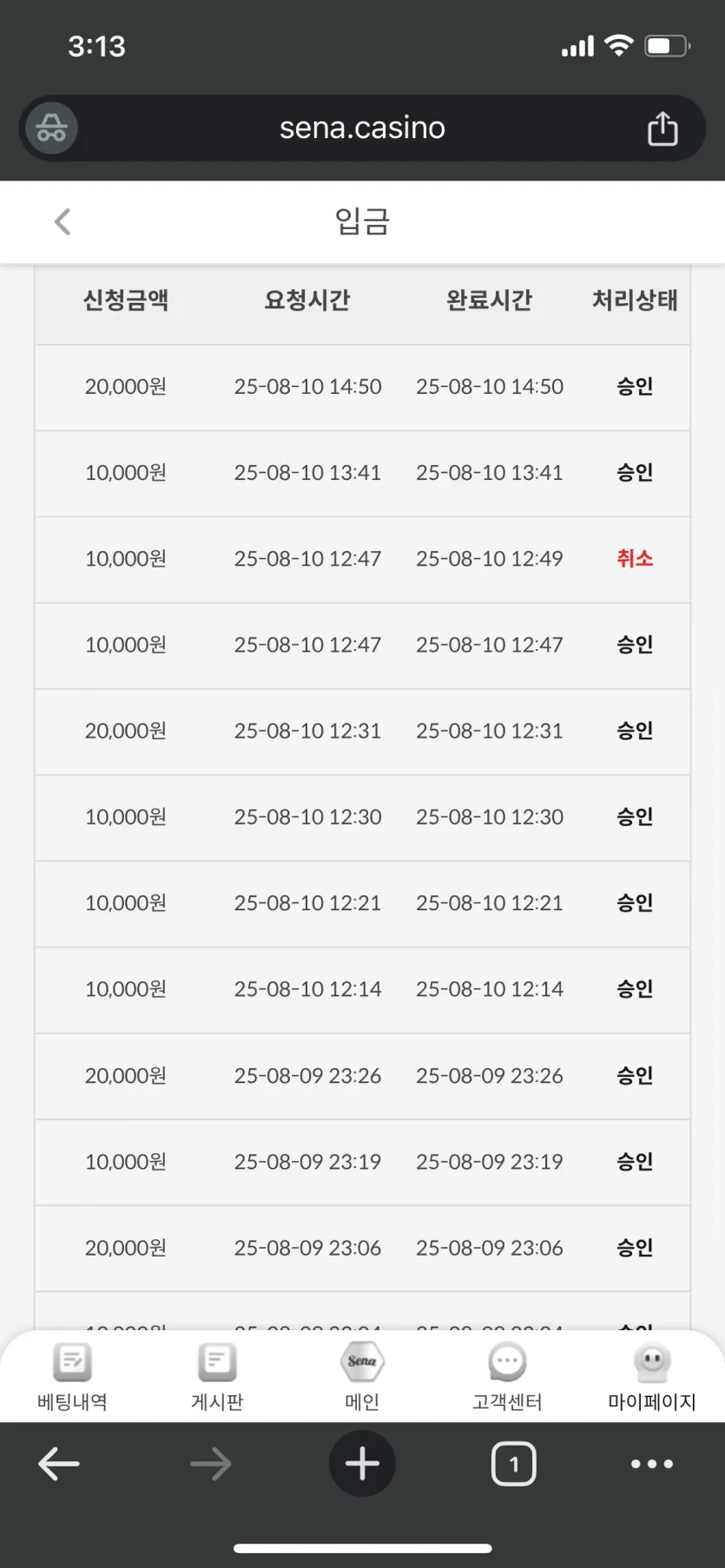Tap the private browsing icon

tap(51, 128)
